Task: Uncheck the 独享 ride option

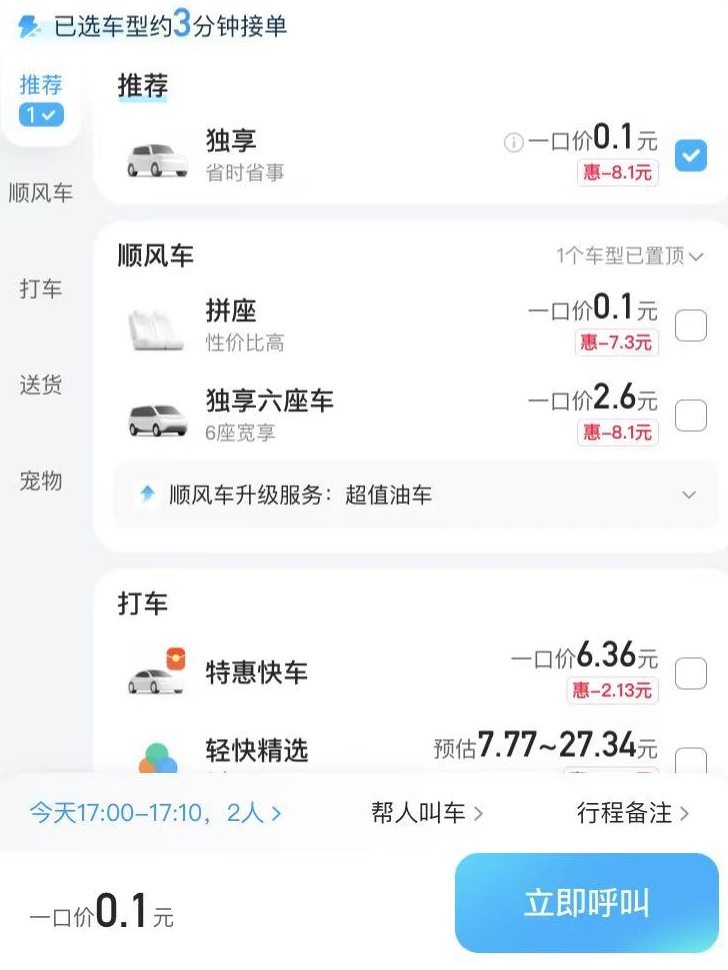Action: click(691, 156)
